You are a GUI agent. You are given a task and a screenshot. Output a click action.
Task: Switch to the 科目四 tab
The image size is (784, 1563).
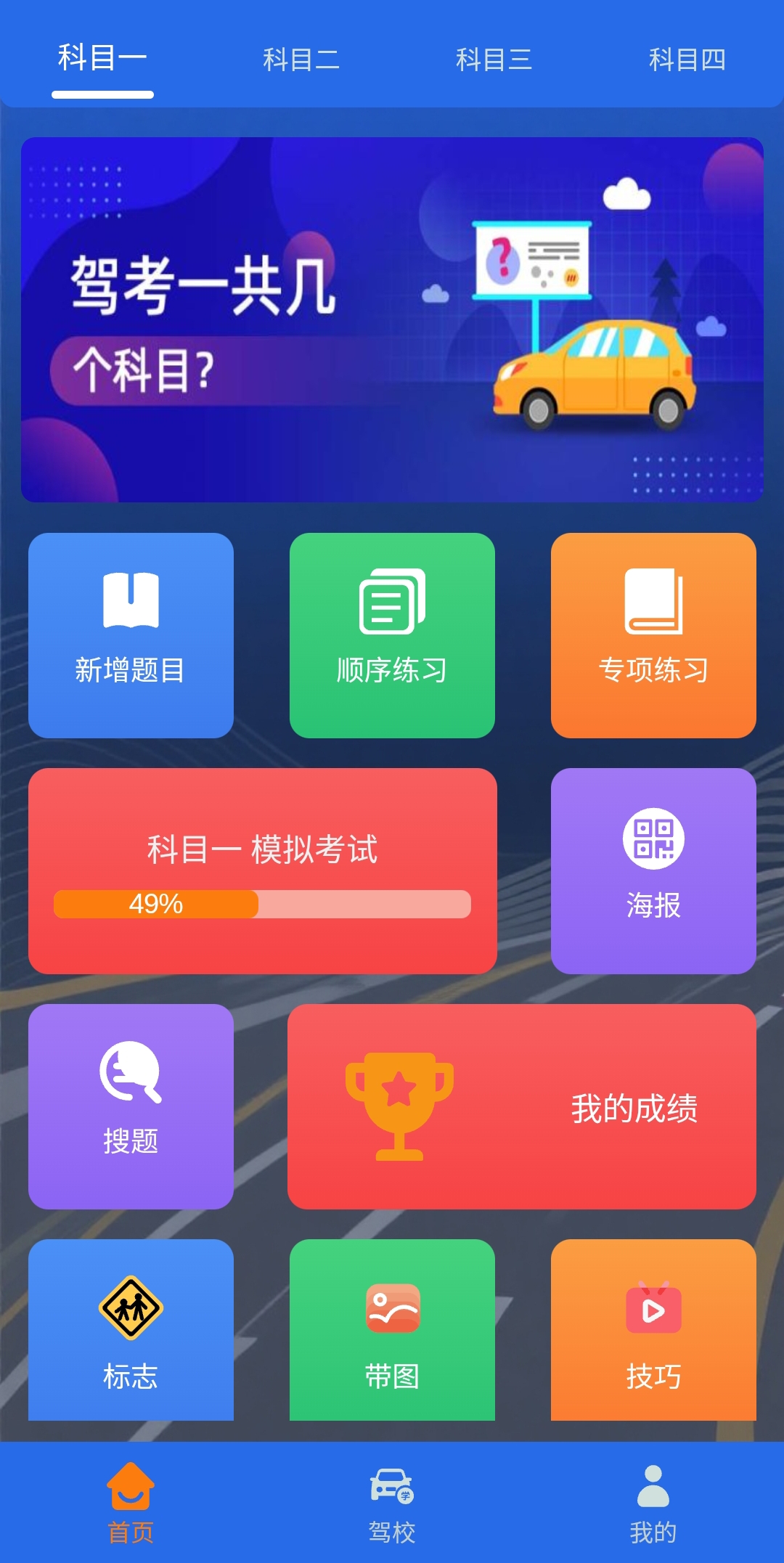[687, 60]
